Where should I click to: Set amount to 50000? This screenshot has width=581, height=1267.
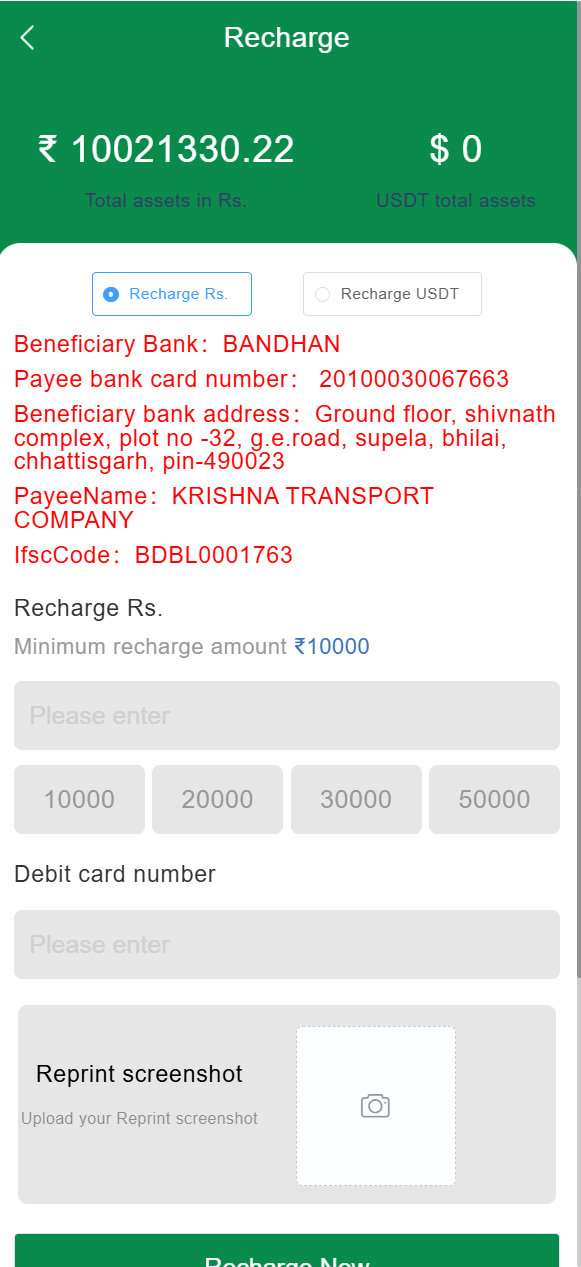click(x=494, y=799)
